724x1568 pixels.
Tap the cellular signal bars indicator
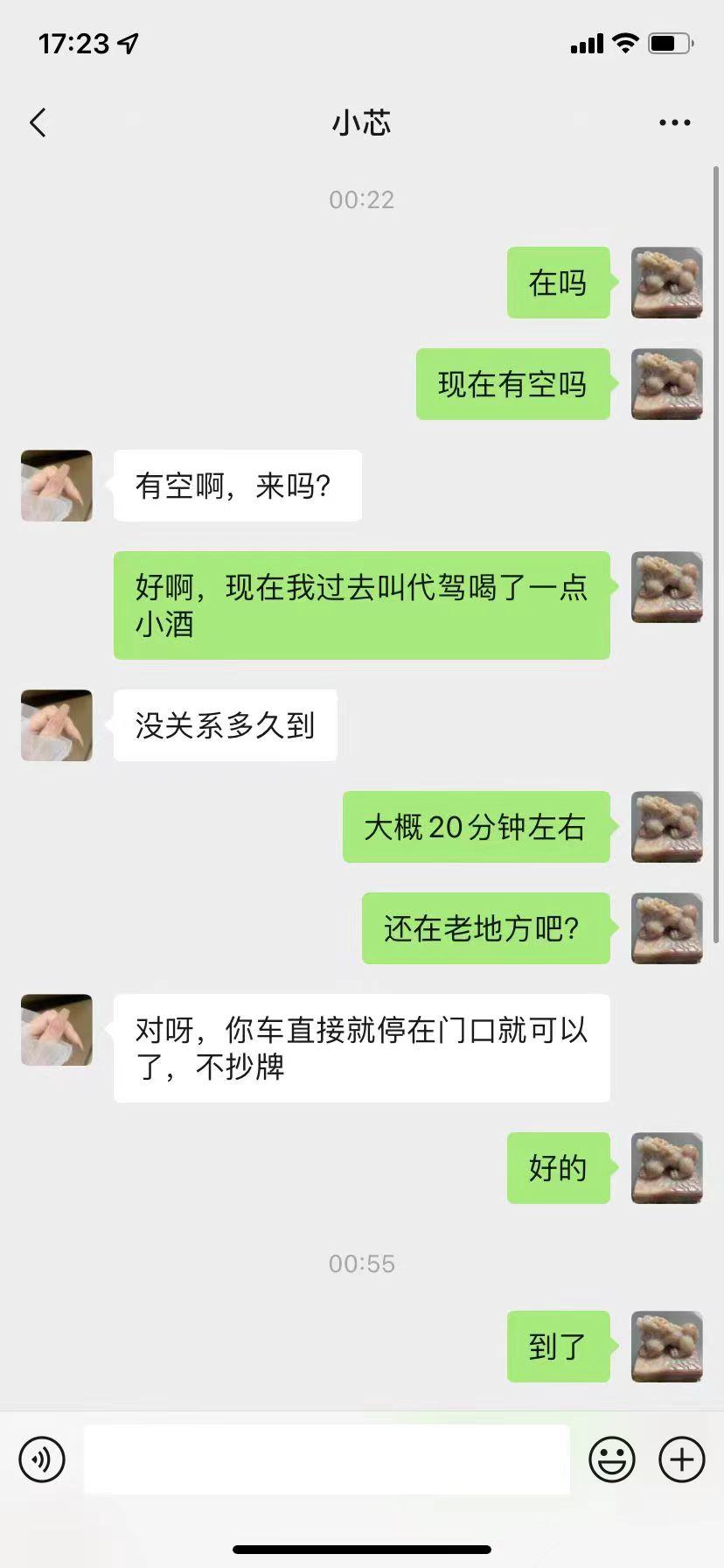[585, 42]
